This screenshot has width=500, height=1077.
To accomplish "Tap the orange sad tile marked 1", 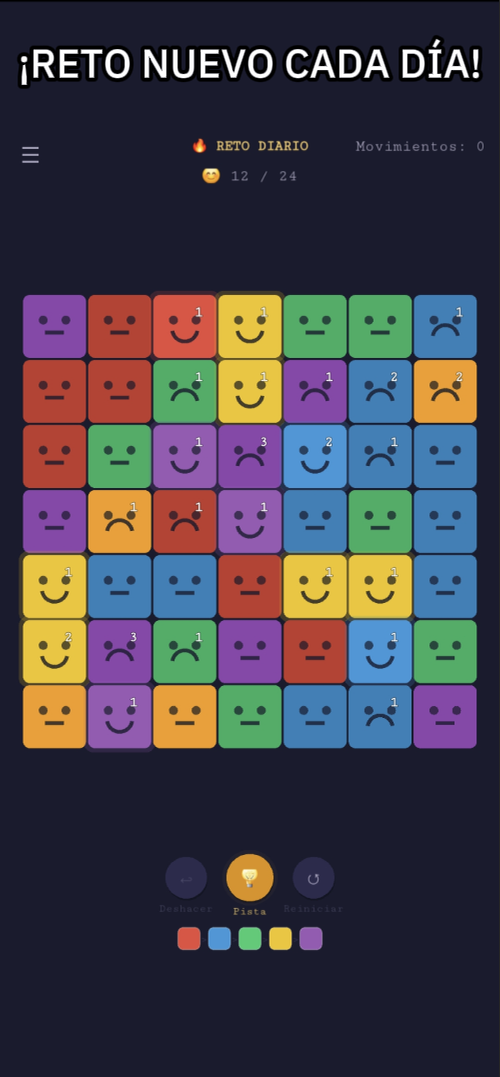I will [120, 521].
